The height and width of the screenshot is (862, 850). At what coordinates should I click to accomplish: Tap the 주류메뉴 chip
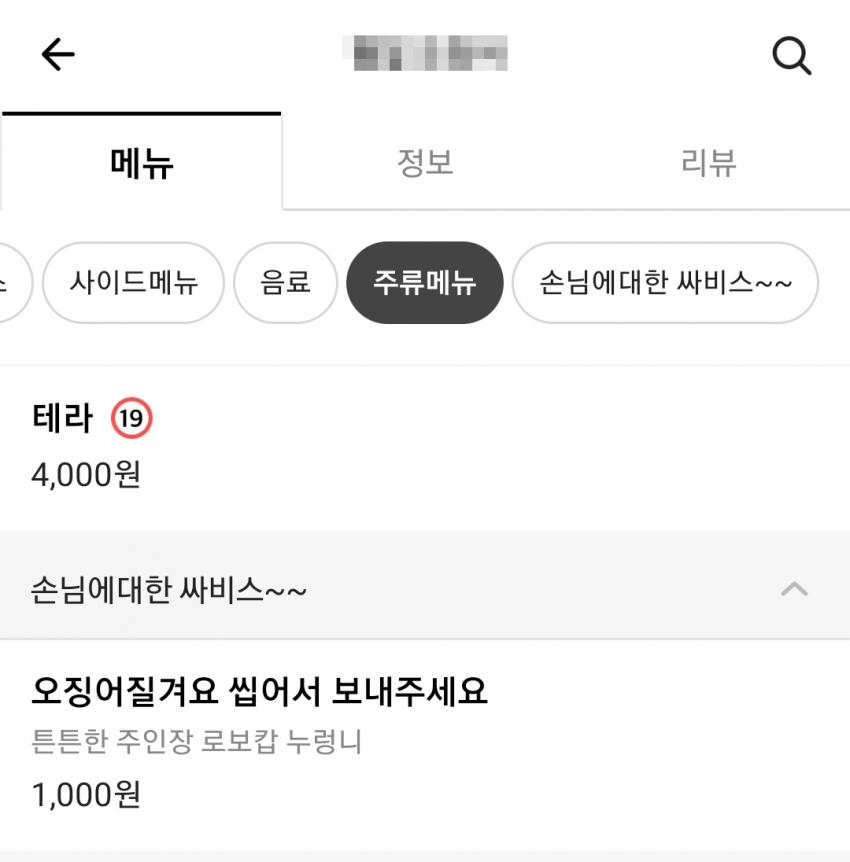pos(424,283)
